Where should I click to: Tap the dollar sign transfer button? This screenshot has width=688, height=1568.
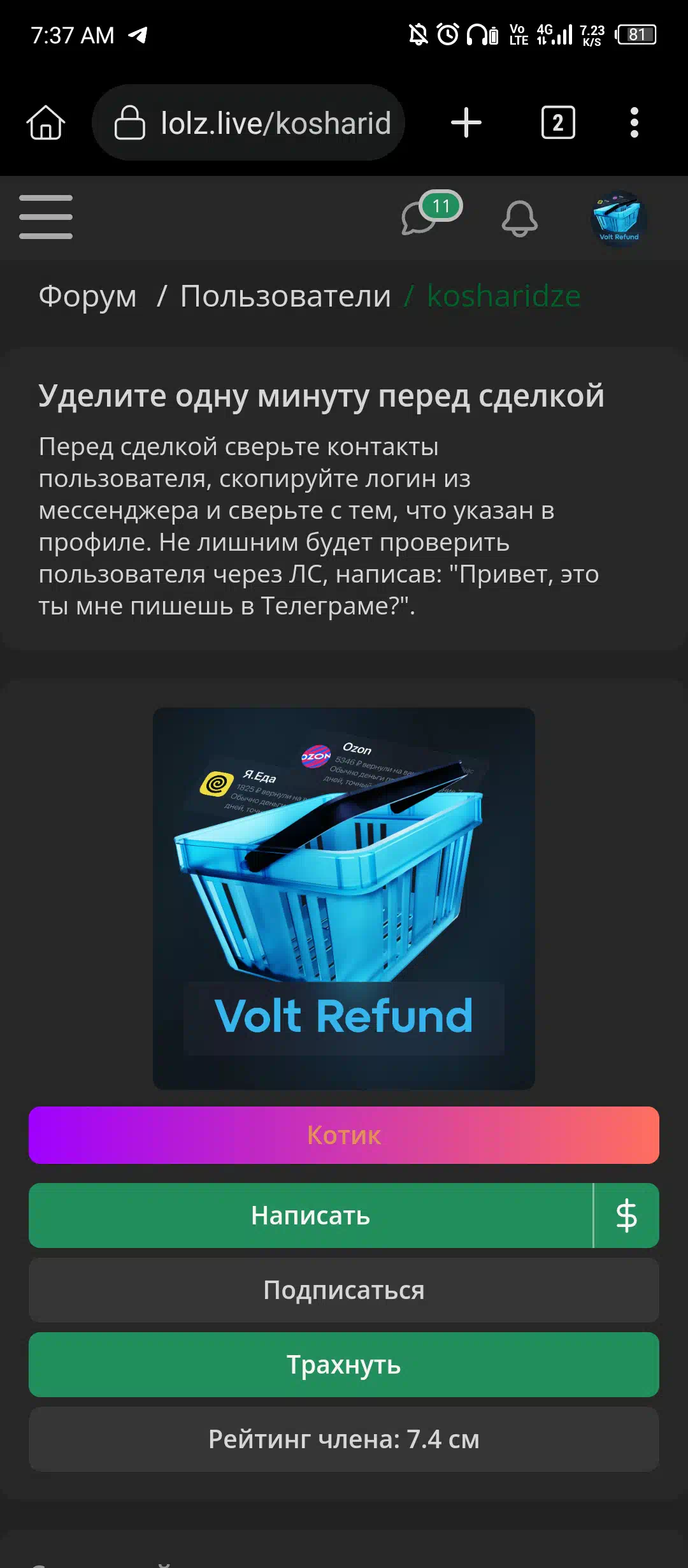pos(627,1216)
